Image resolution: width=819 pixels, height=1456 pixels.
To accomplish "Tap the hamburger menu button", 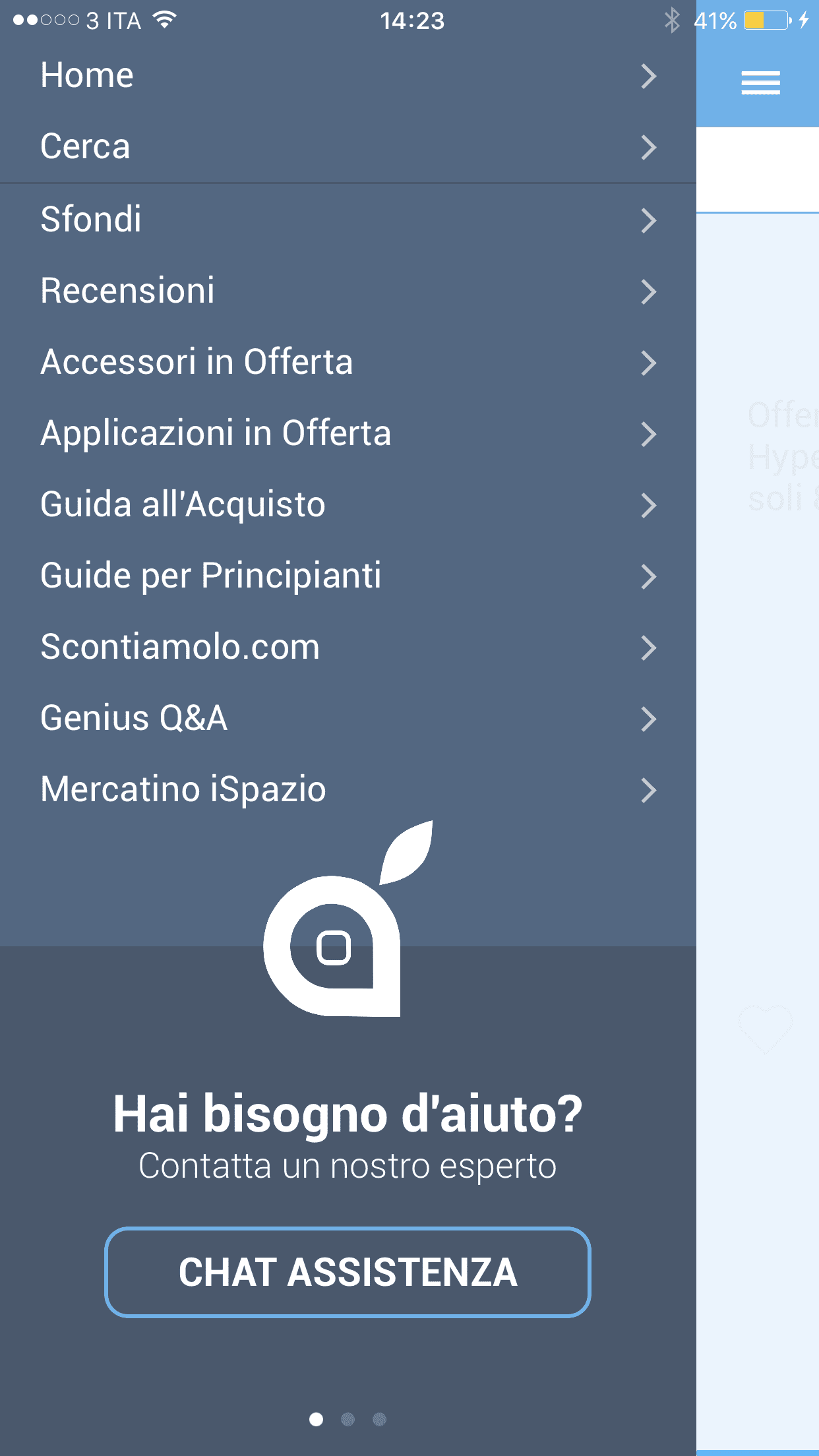I will pos(760,82).
